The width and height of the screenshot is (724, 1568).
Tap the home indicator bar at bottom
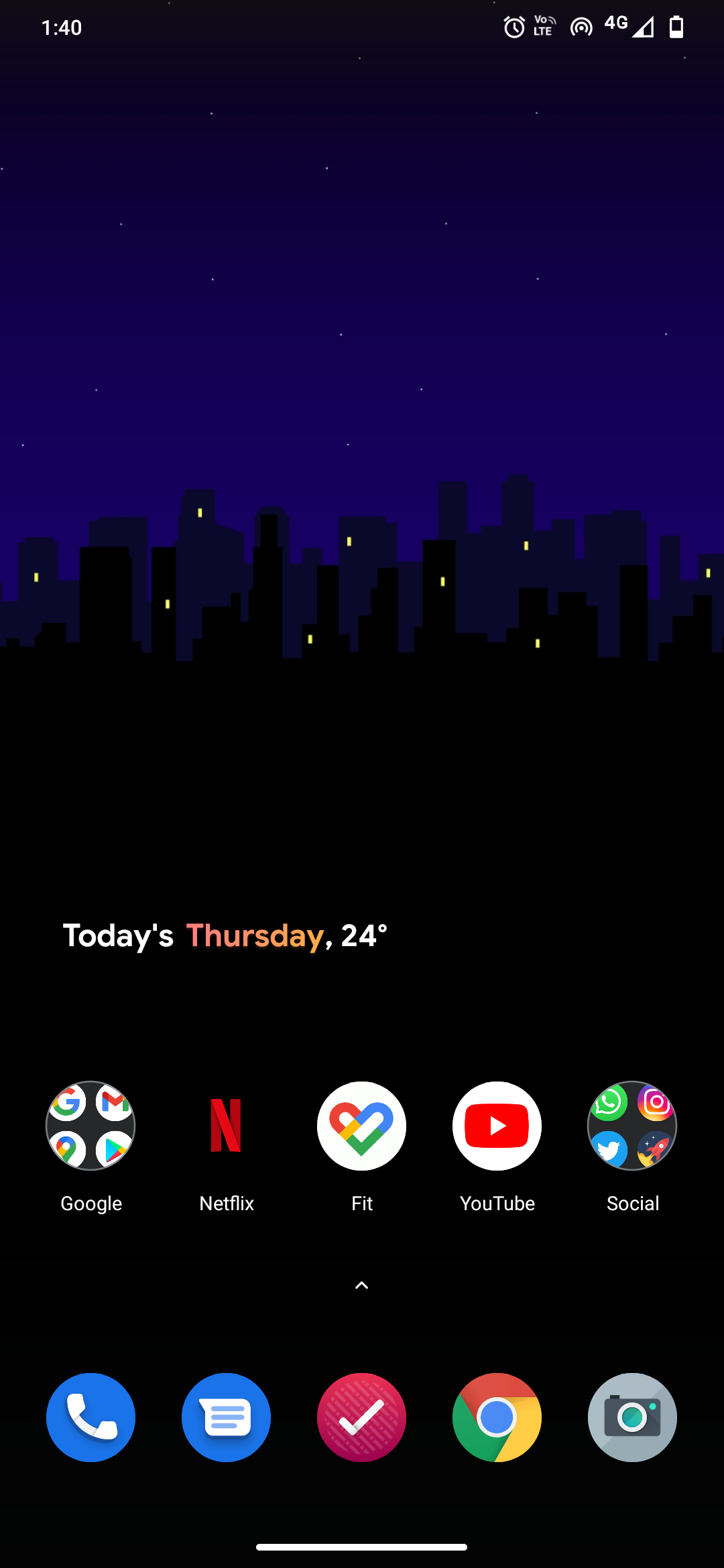(361, 1545)
